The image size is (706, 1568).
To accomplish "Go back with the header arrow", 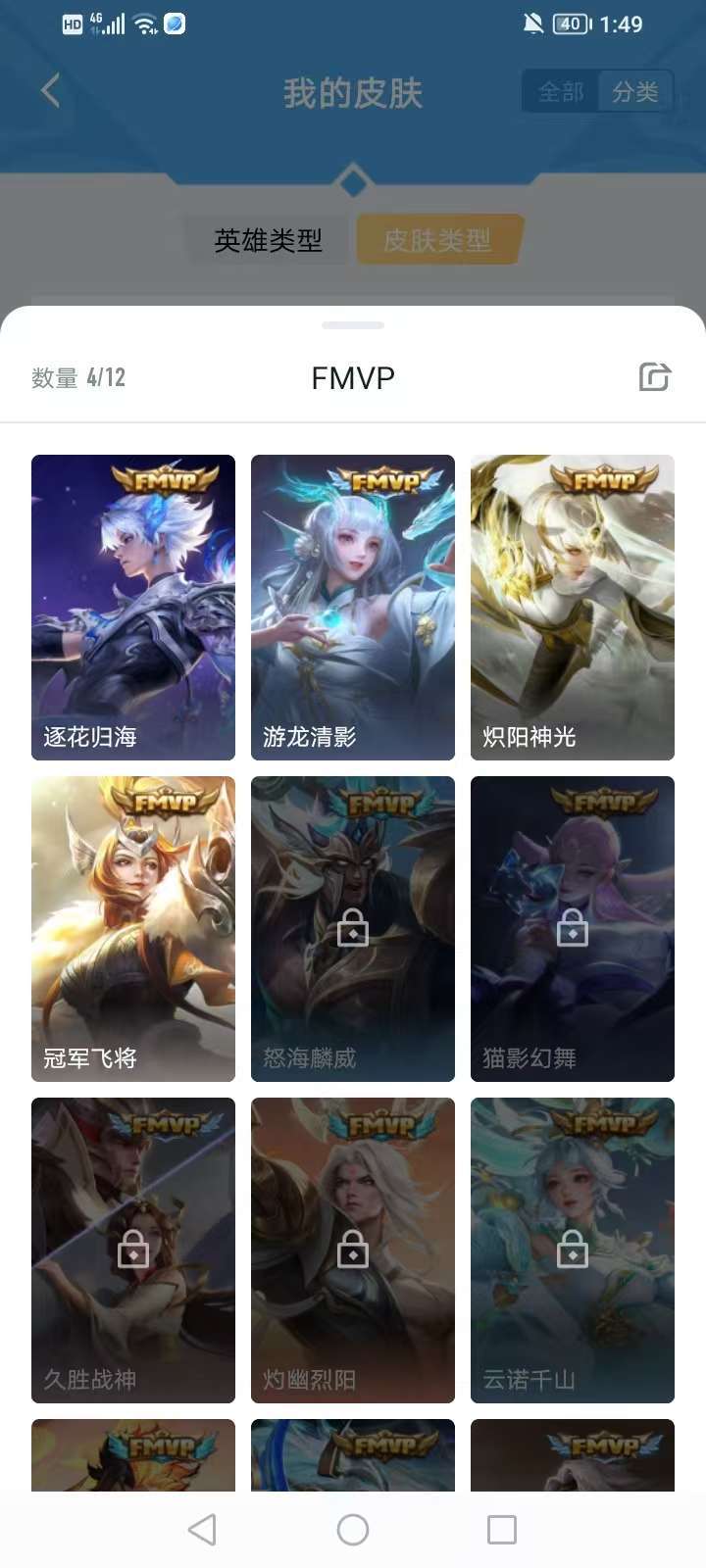I will click(x=51, y=91).
